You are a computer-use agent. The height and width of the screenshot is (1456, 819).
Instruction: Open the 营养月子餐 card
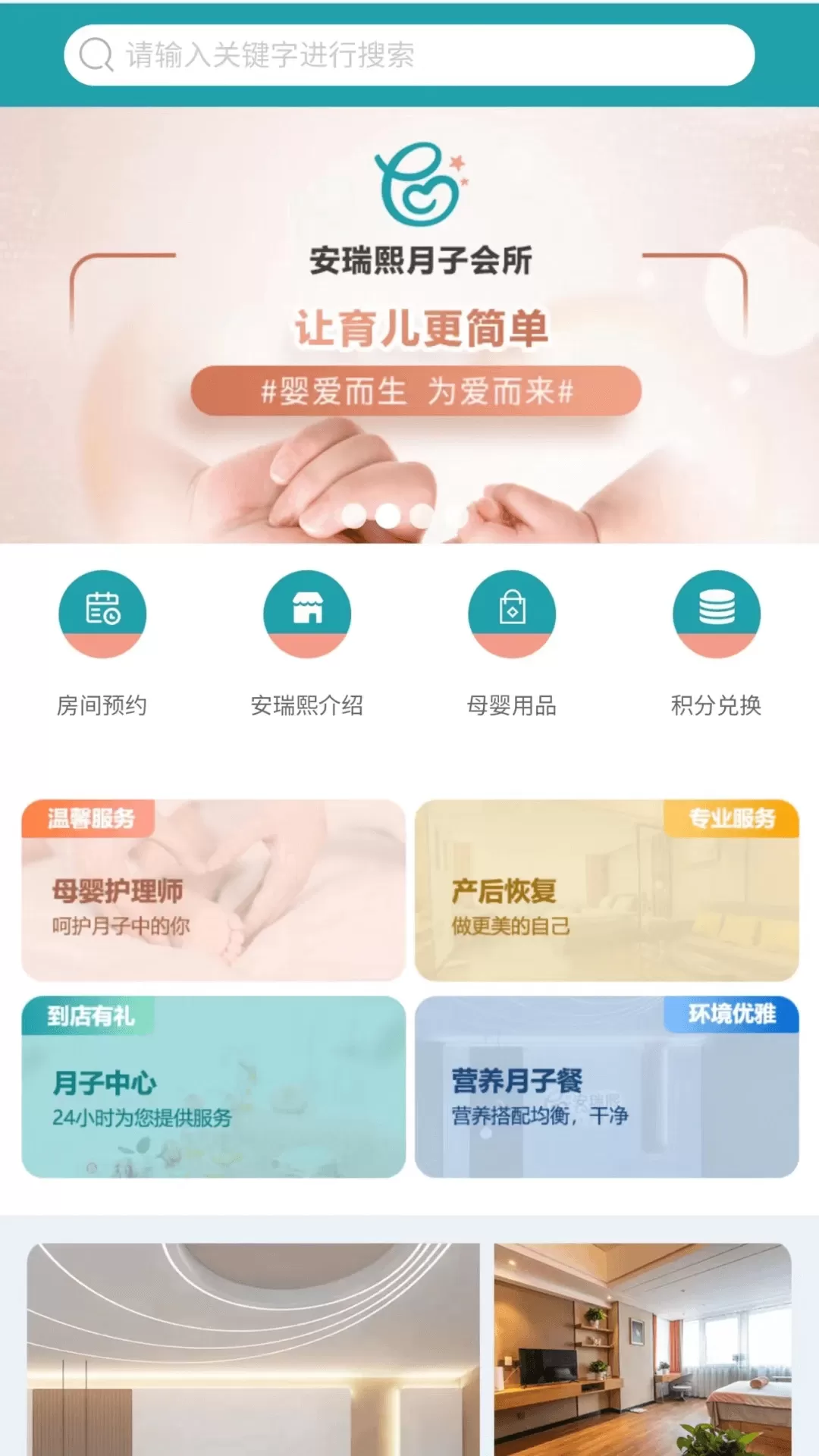607,1087
